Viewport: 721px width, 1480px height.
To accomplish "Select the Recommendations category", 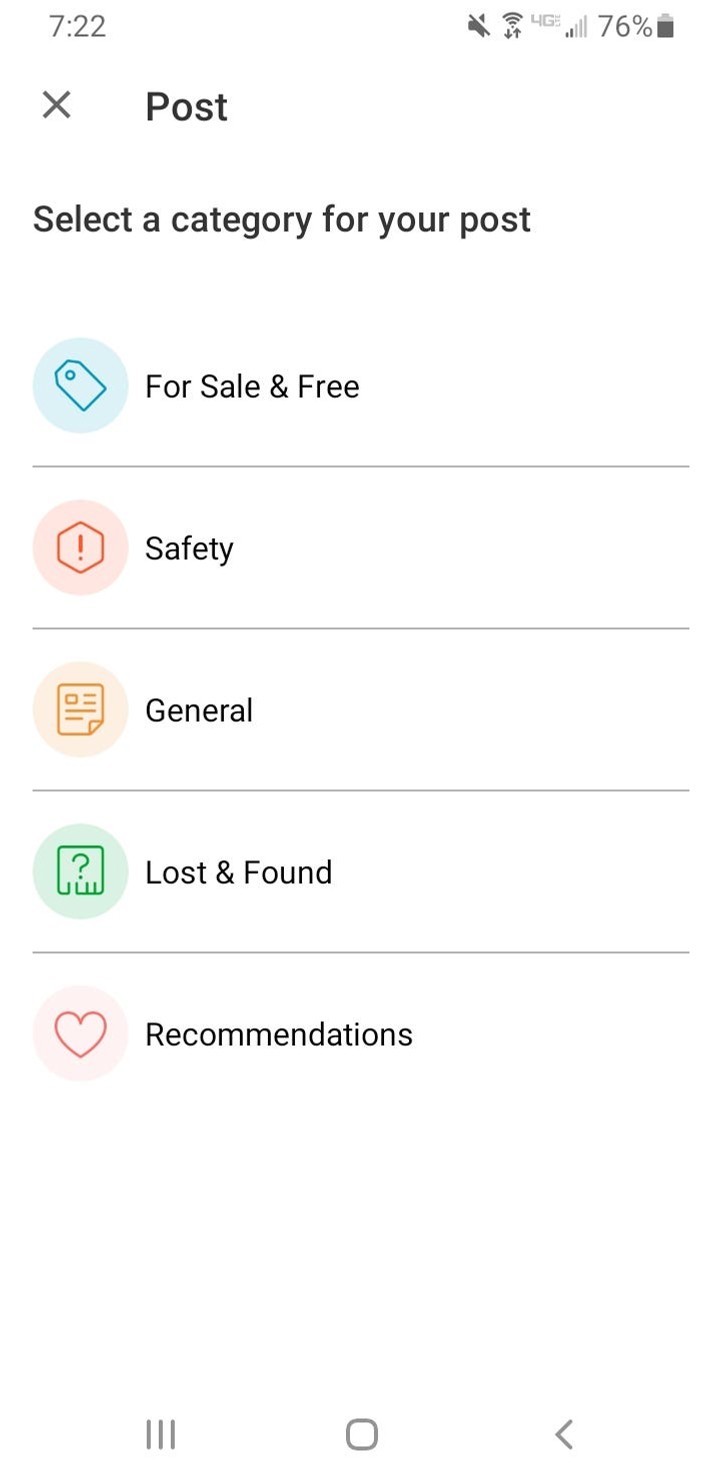I will pos(278,1033).
